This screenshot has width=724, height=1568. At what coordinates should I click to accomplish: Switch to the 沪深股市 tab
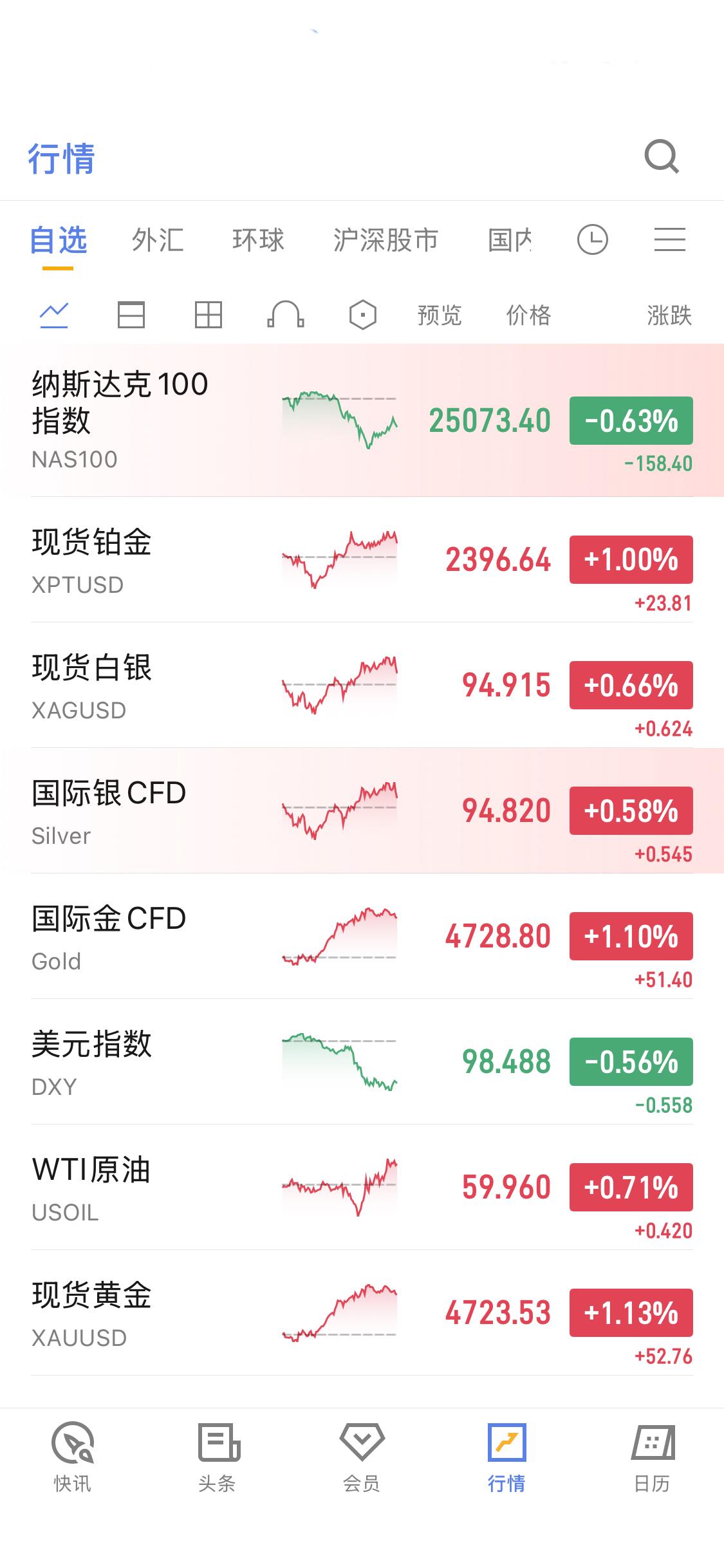point(386,239)
